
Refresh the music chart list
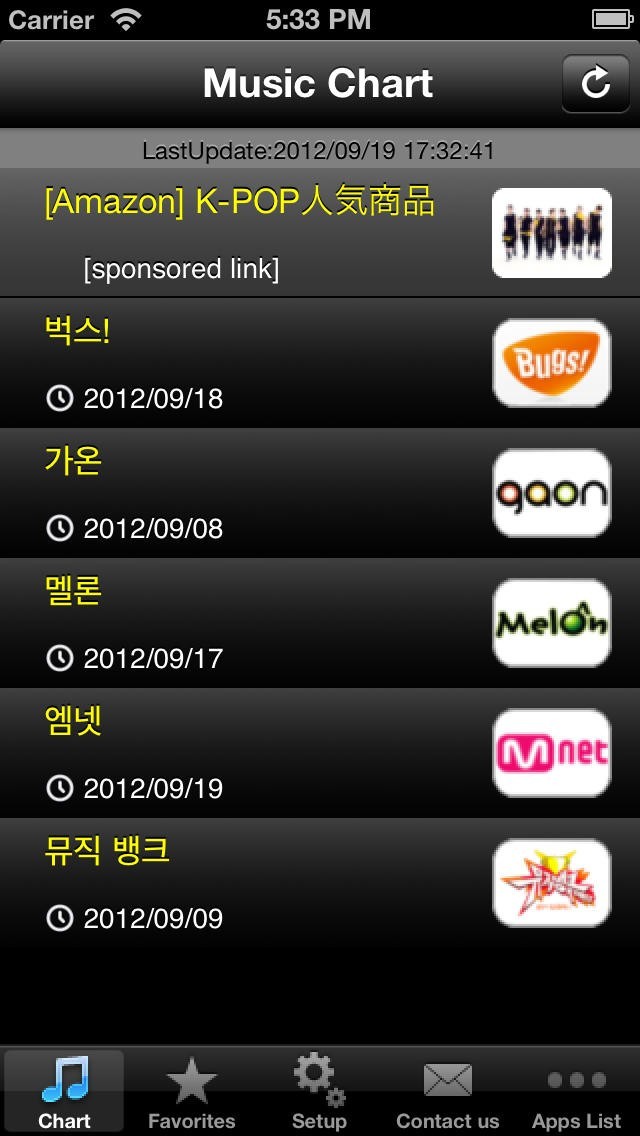coord(595,83)
